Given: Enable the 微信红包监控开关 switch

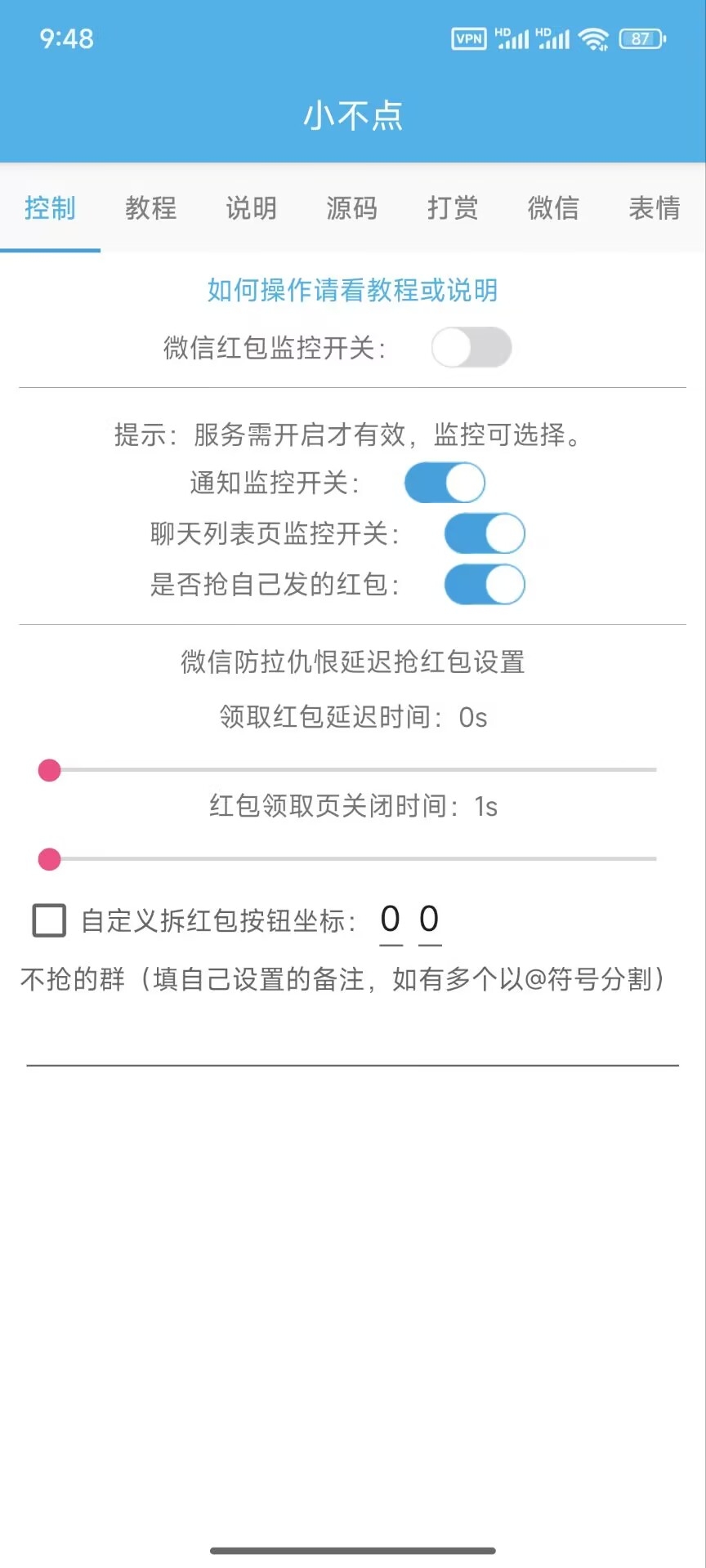Looking at the screenshot, I should coord(471,348).
